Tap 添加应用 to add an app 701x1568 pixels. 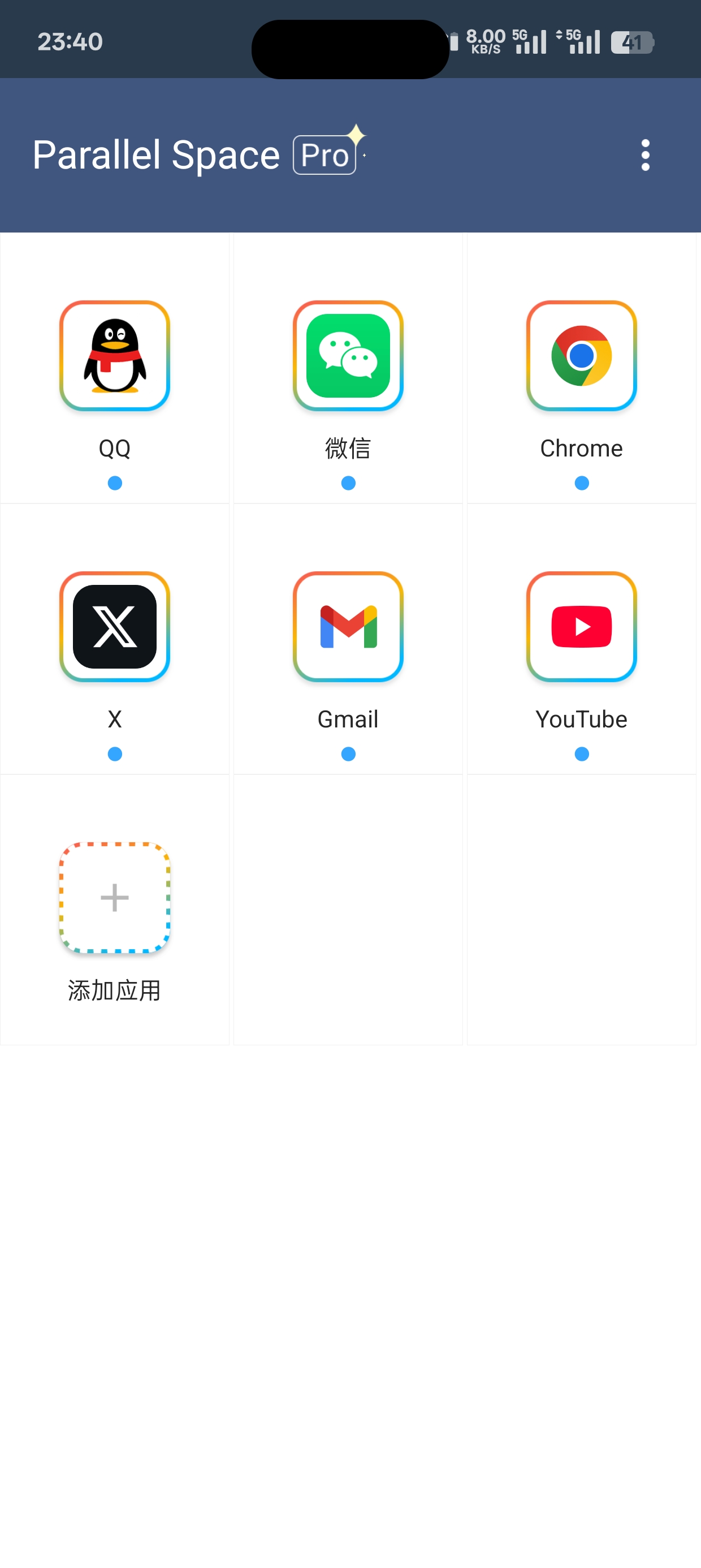[x=114, y=898]
